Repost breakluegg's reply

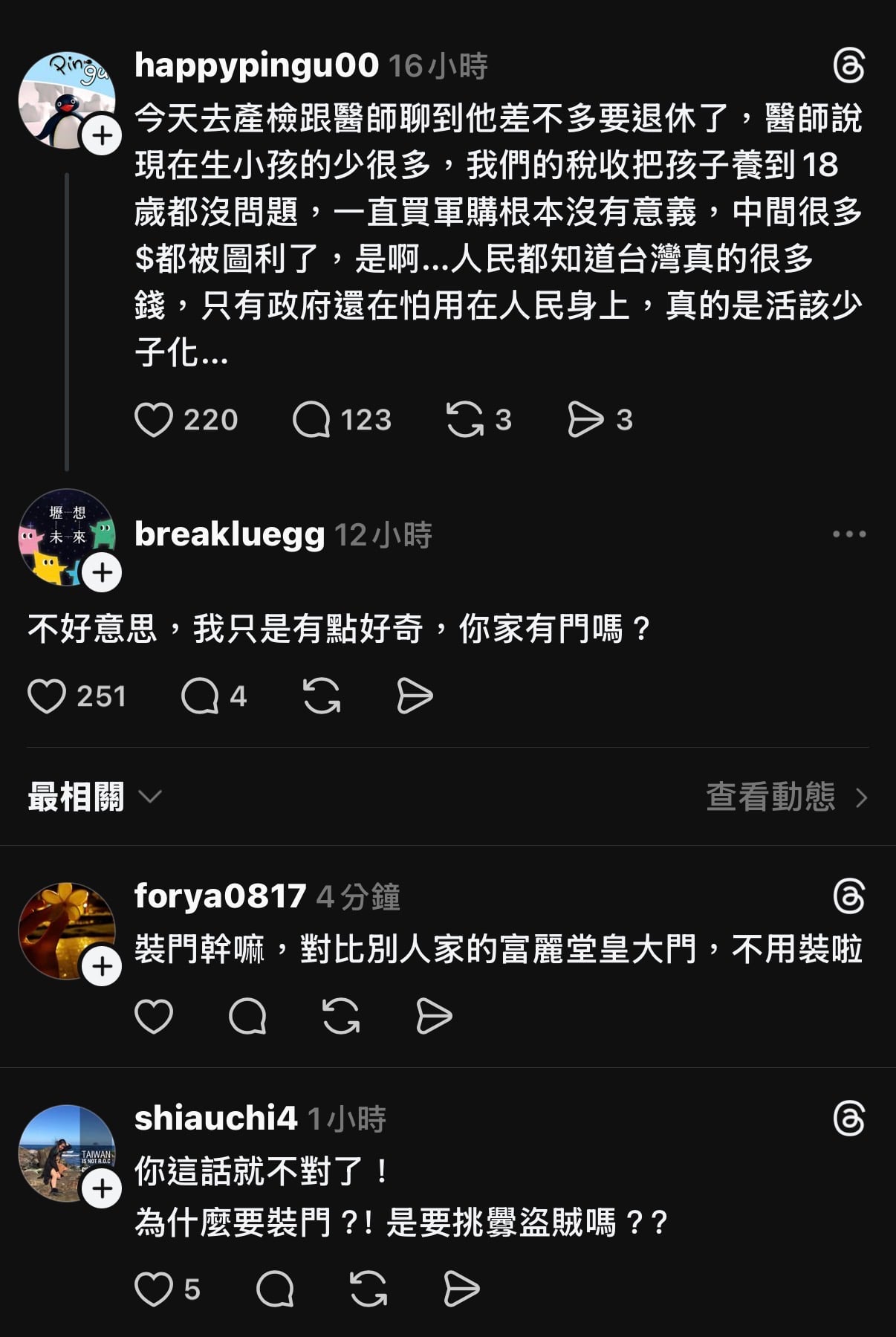(322, 696)
